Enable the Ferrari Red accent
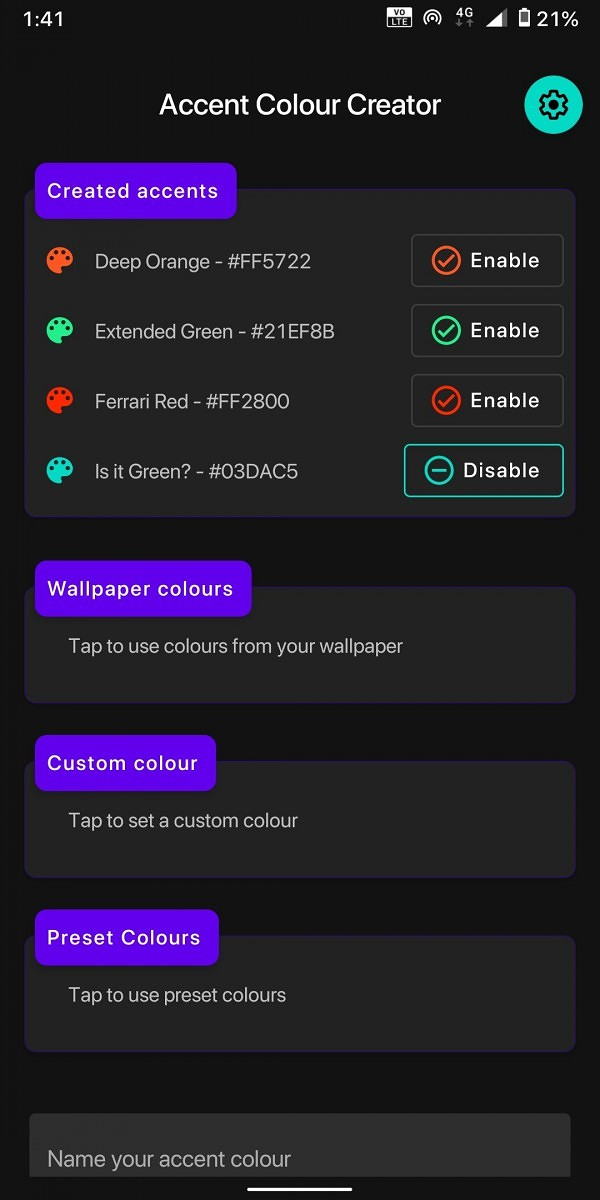The height and width of the screenshot is (1200, 600). point(487,401)
